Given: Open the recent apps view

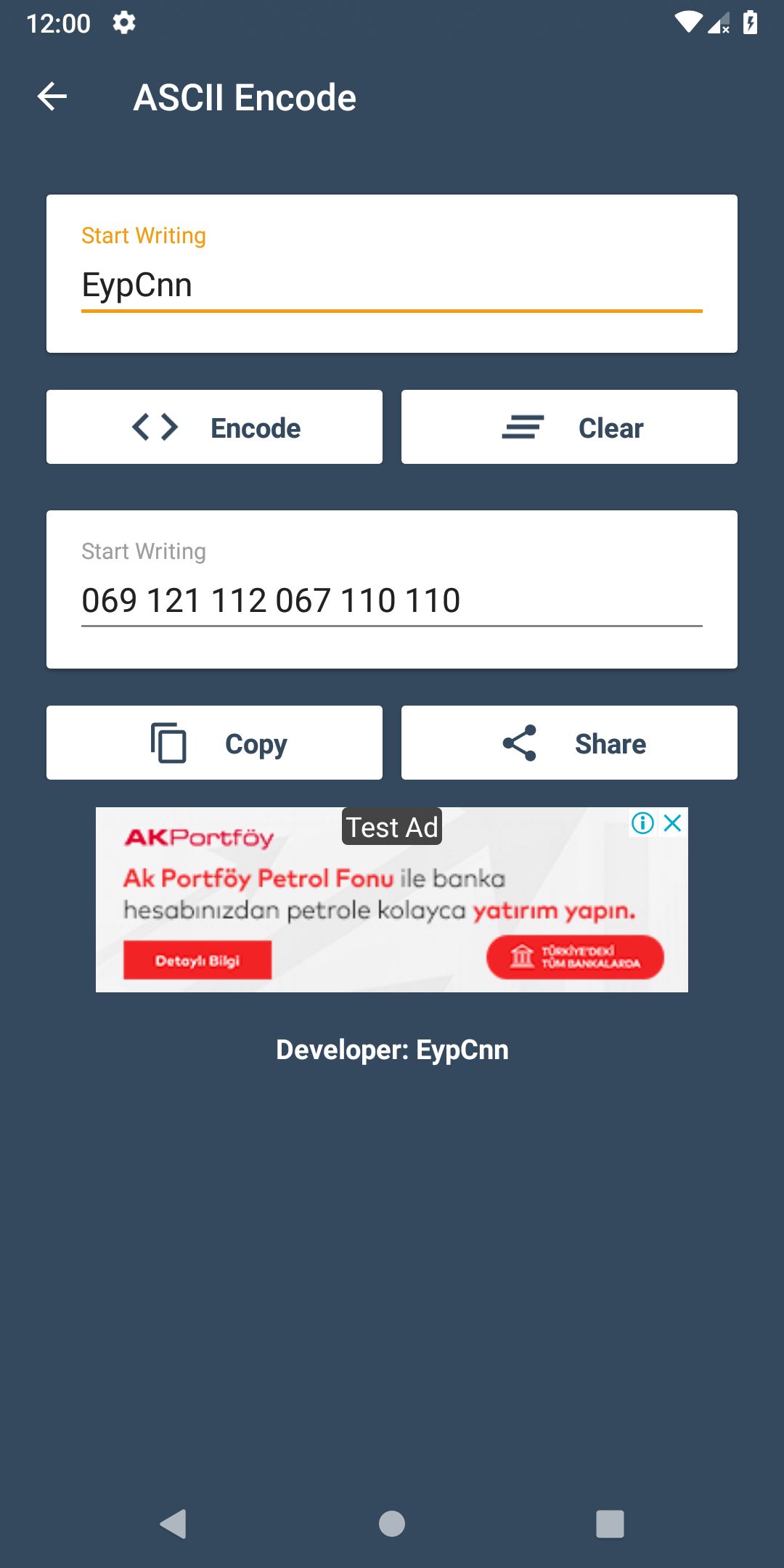Looking at the screenshot, I should coord(610,1524).
